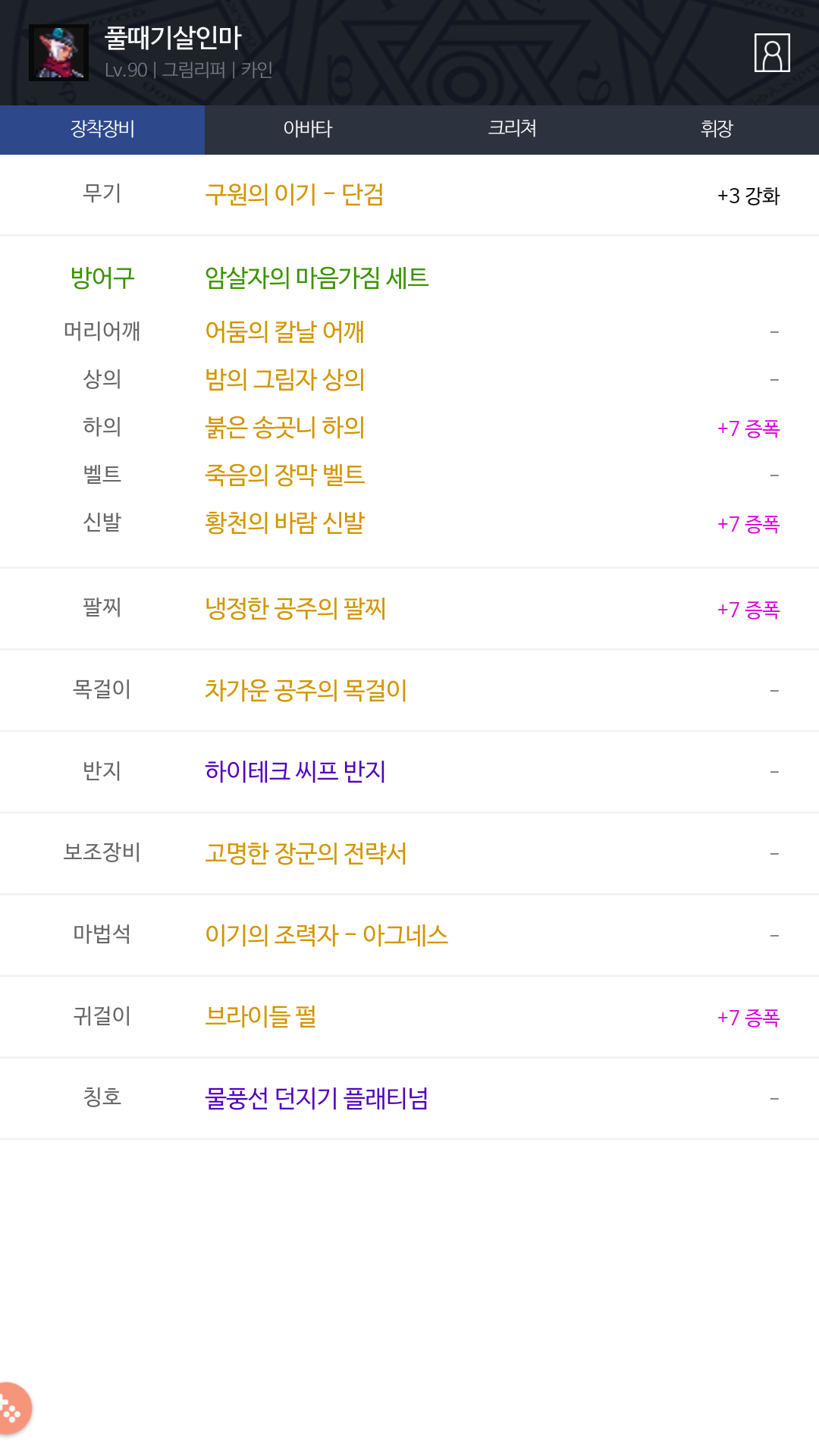The height and width of the screenshot is (1456, 819).
Task: Select the 장착장비 tab
Action: click(x=102, y=129)
